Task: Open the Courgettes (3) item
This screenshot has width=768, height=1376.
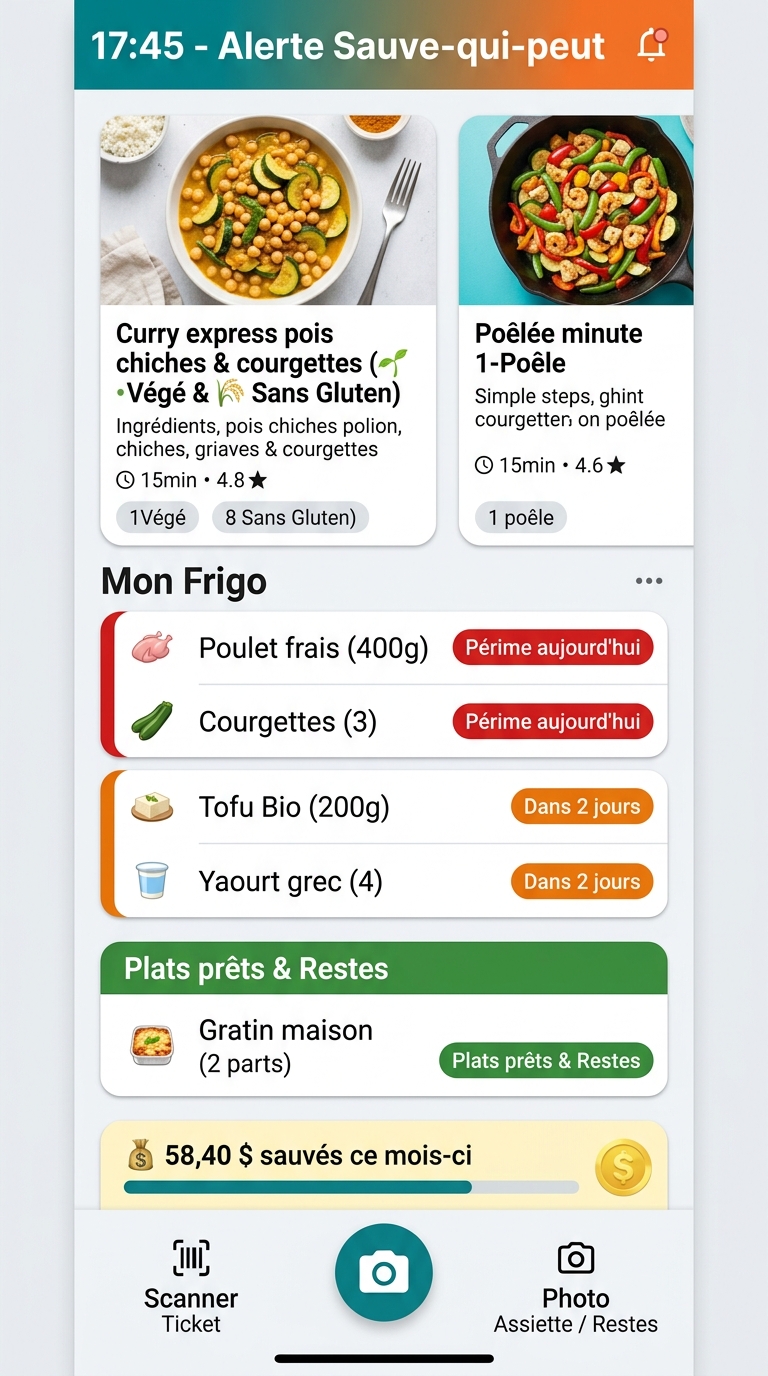Action: (x=390, y=721)
